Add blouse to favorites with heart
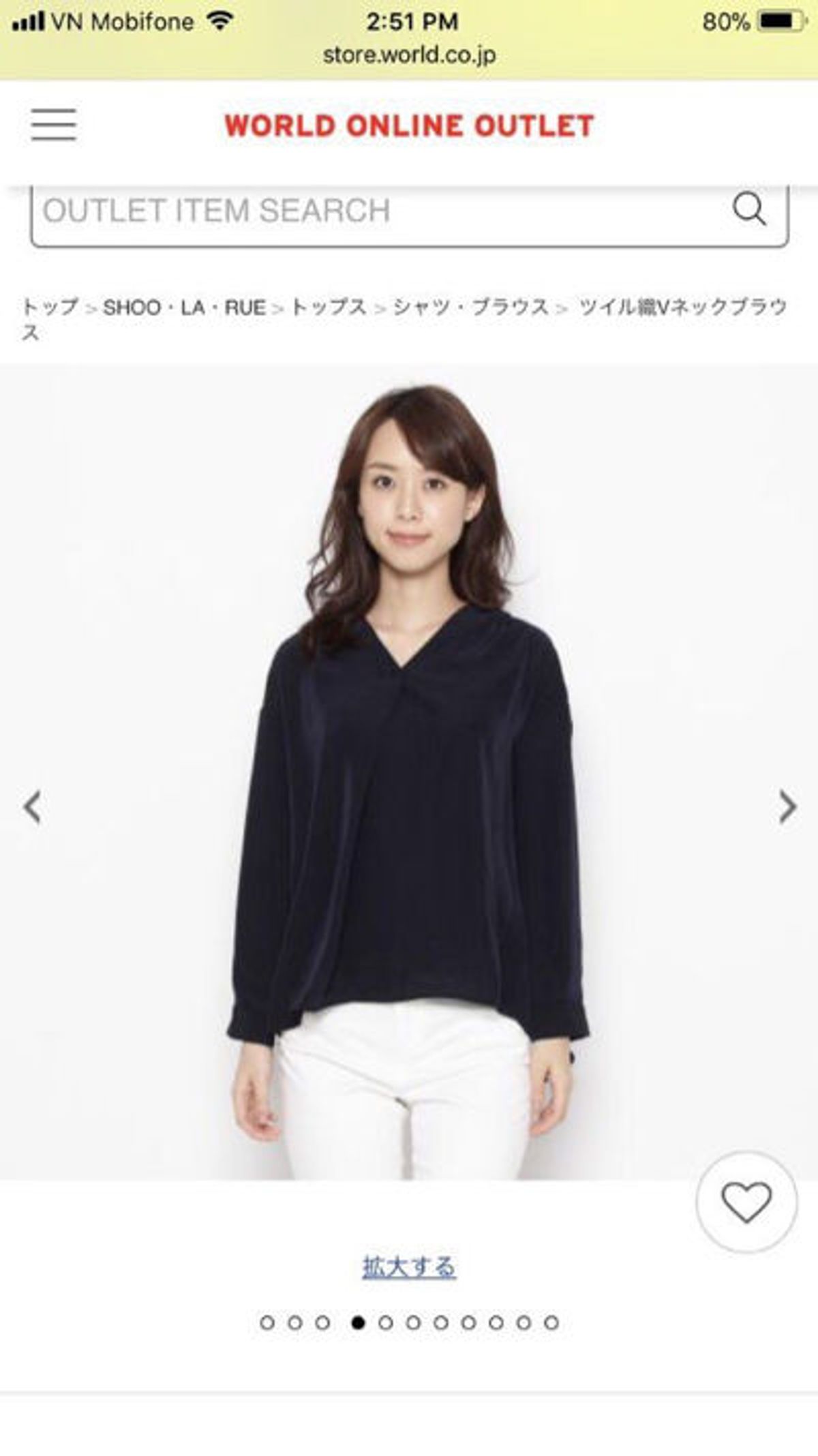The height and width of the screenshot is (1456, 818). click(746, 1202)
